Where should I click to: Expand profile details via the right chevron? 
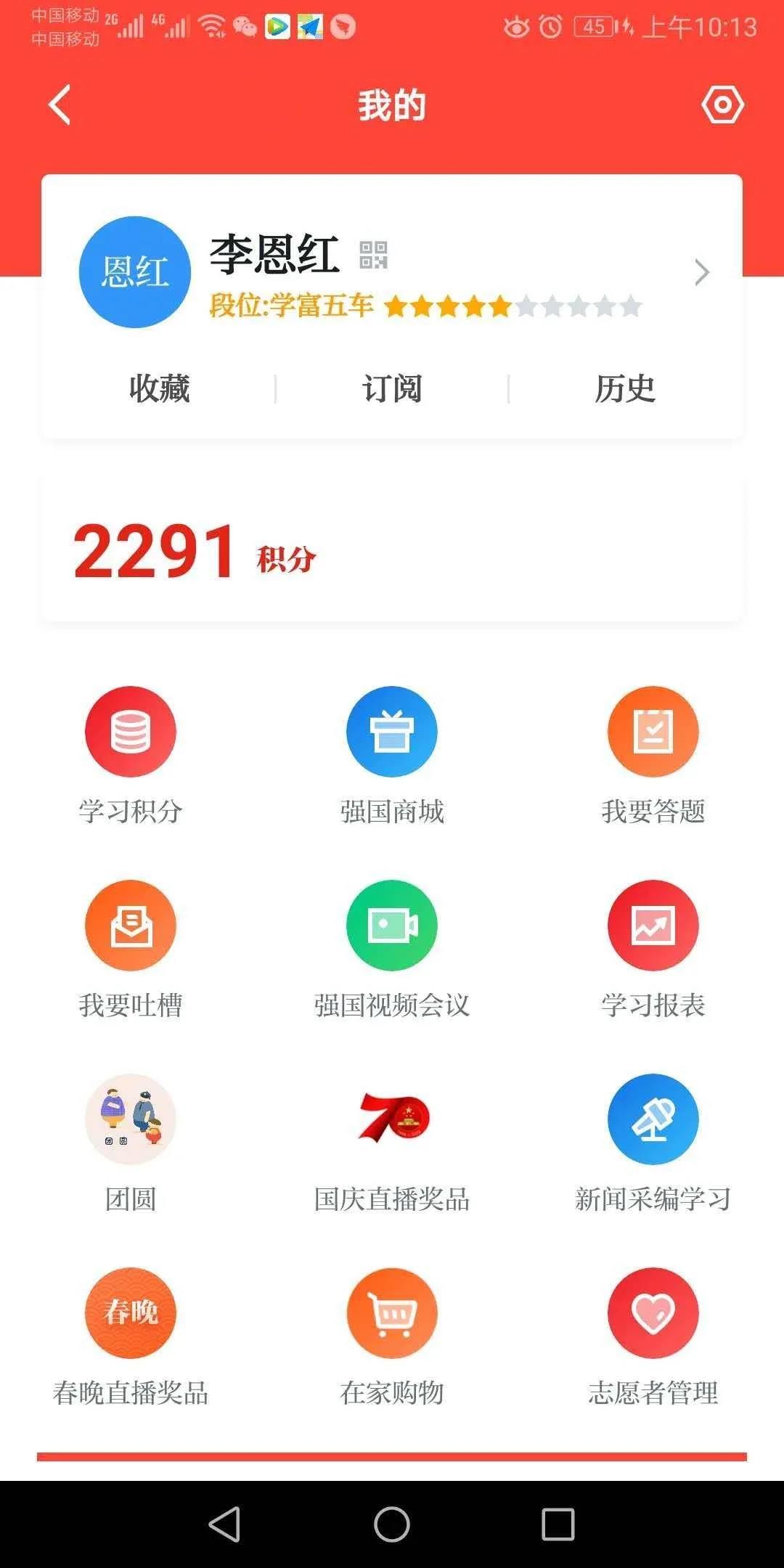point(701,272)
